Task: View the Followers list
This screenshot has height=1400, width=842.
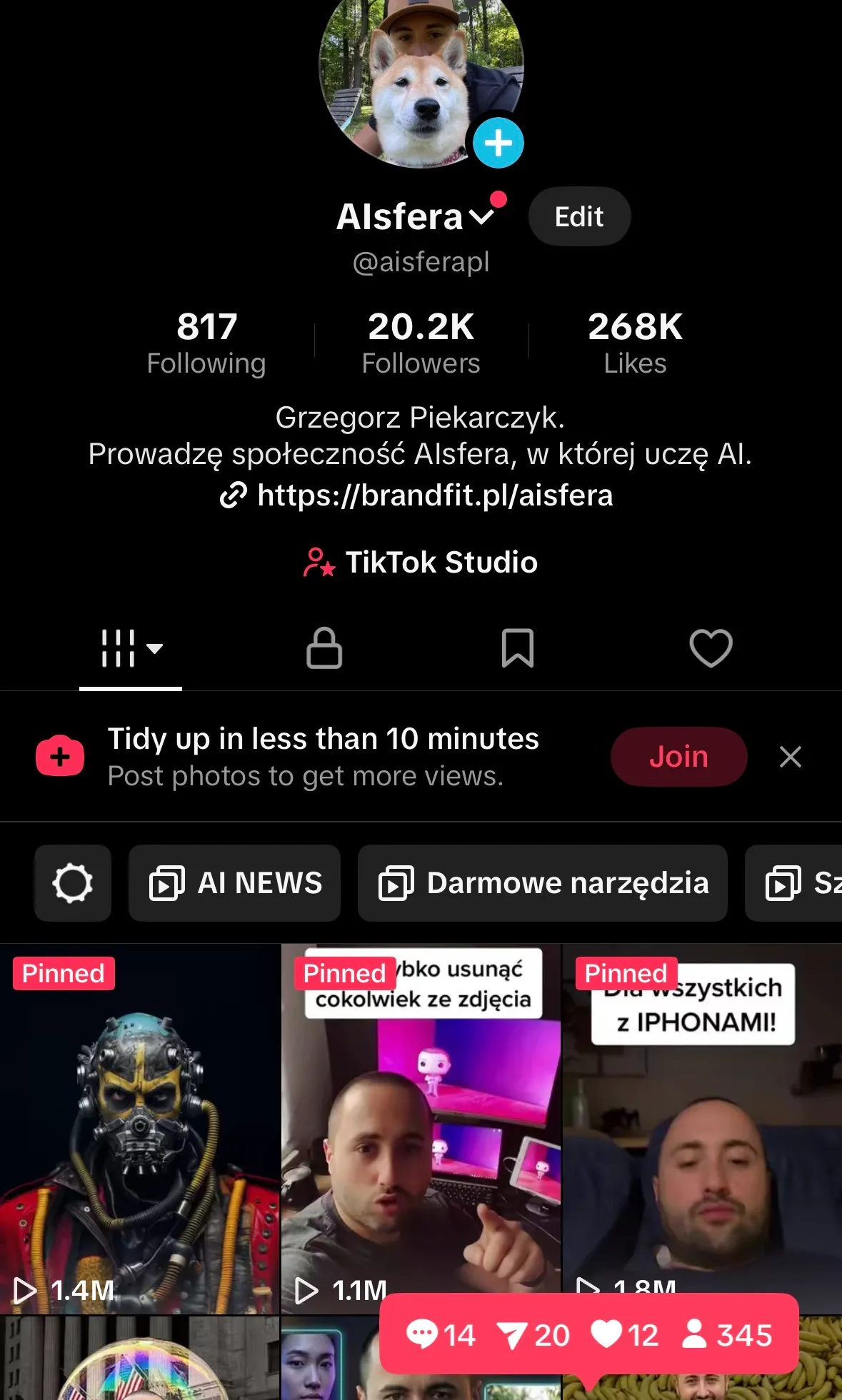Action: [x=421, y=343]
